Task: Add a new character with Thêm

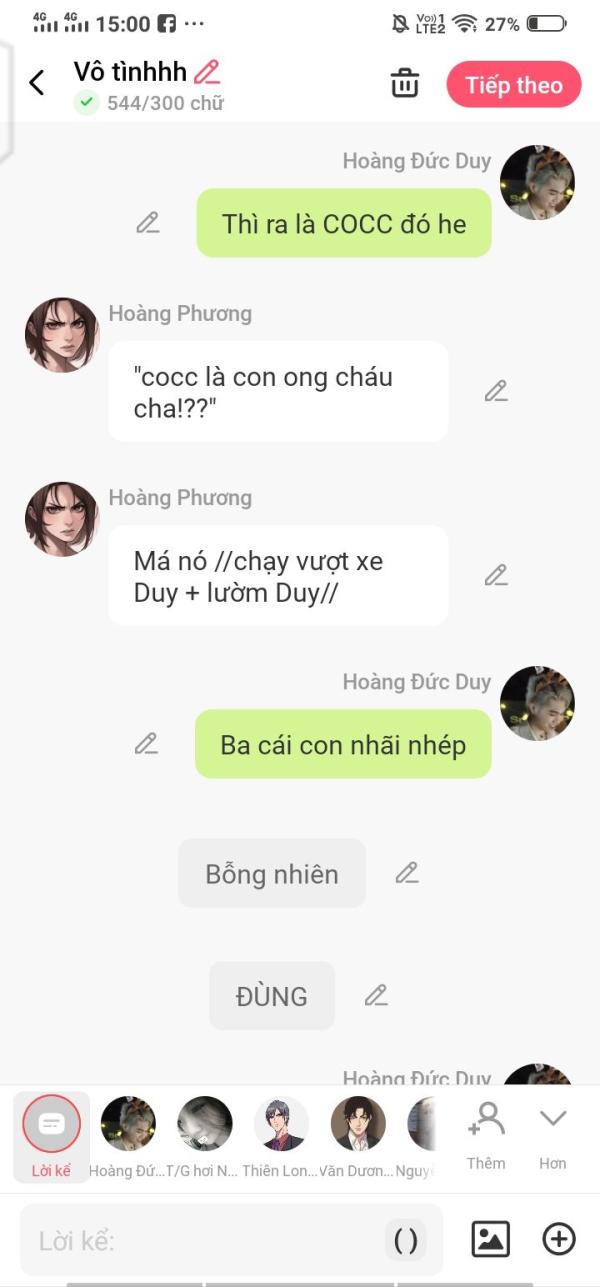Action: coord(486,1136)
